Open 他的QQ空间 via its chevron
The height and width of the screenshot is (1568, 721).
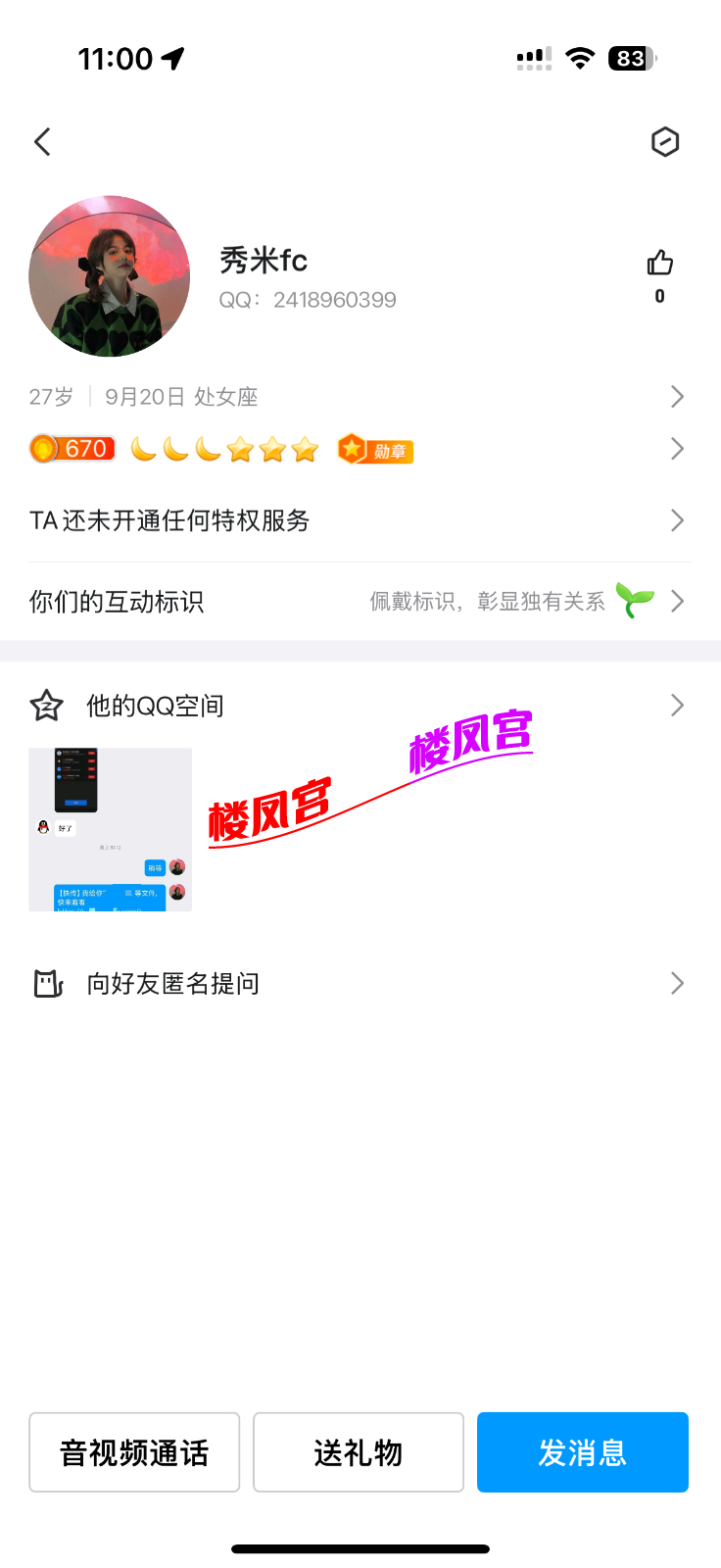(x=676, y=705)
